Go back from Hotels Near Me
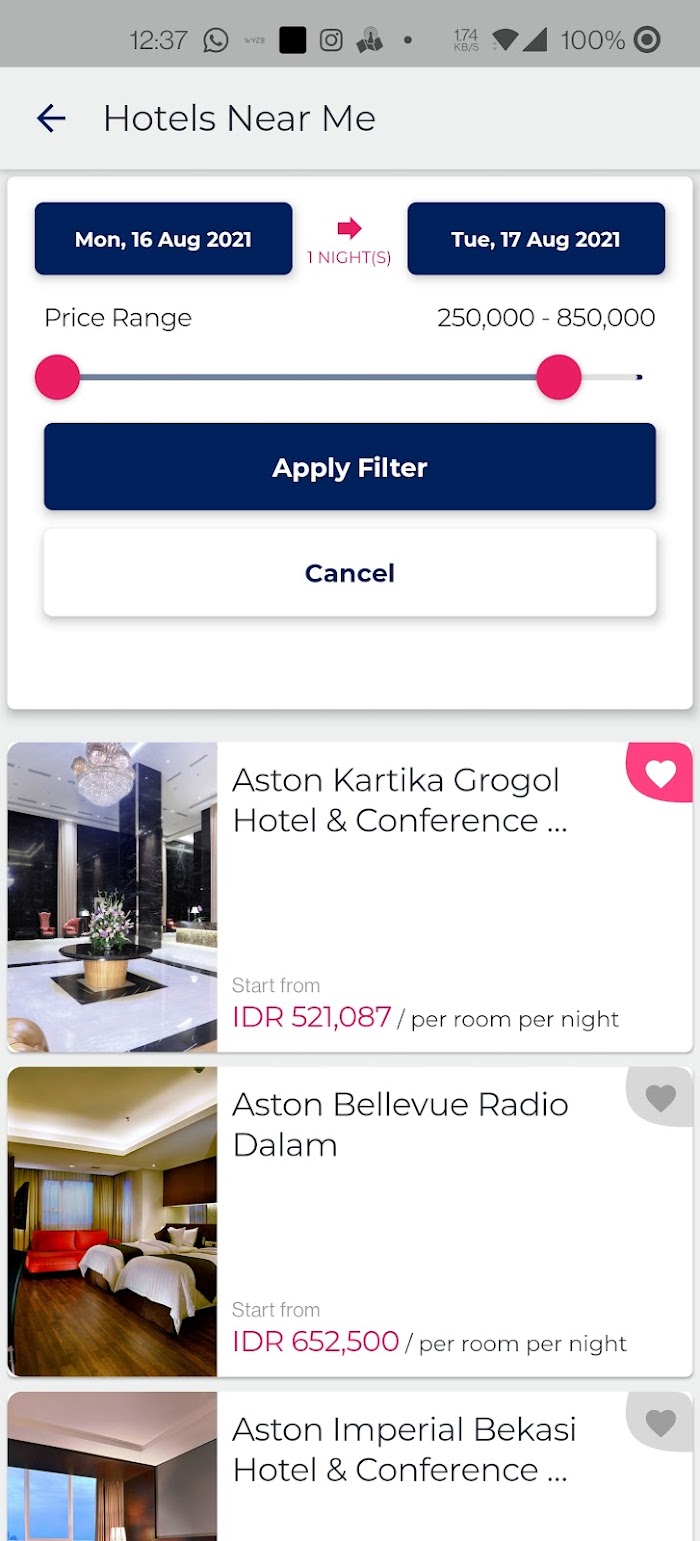Screen dimensions: 700x1541 click(51, 119)
